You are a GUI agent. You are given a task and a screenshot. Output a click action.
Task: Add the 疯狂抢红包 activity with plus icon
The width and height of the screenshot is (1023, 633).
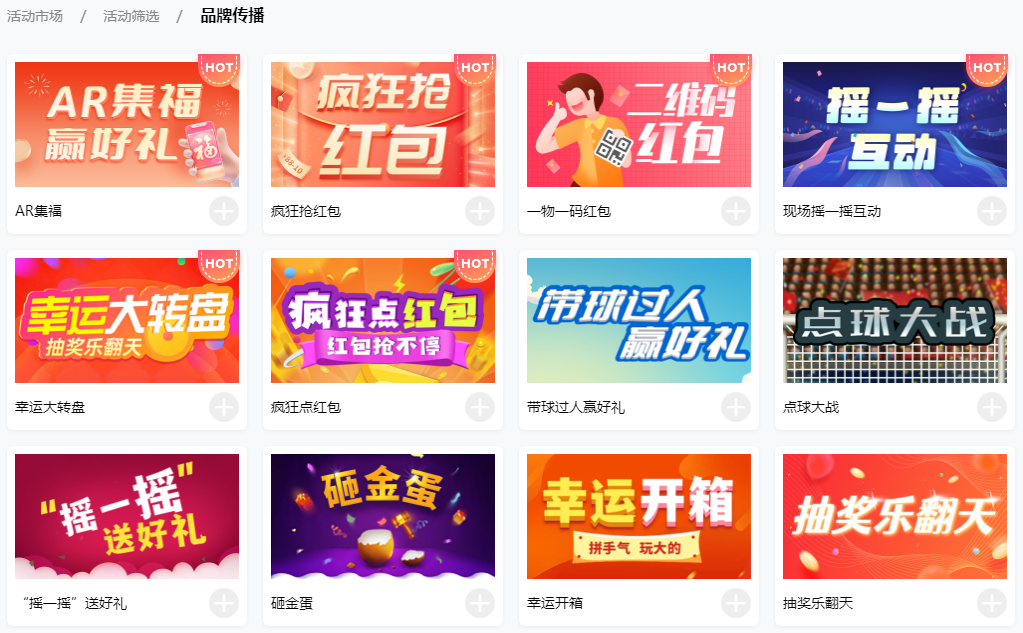(x=480, y=211)
